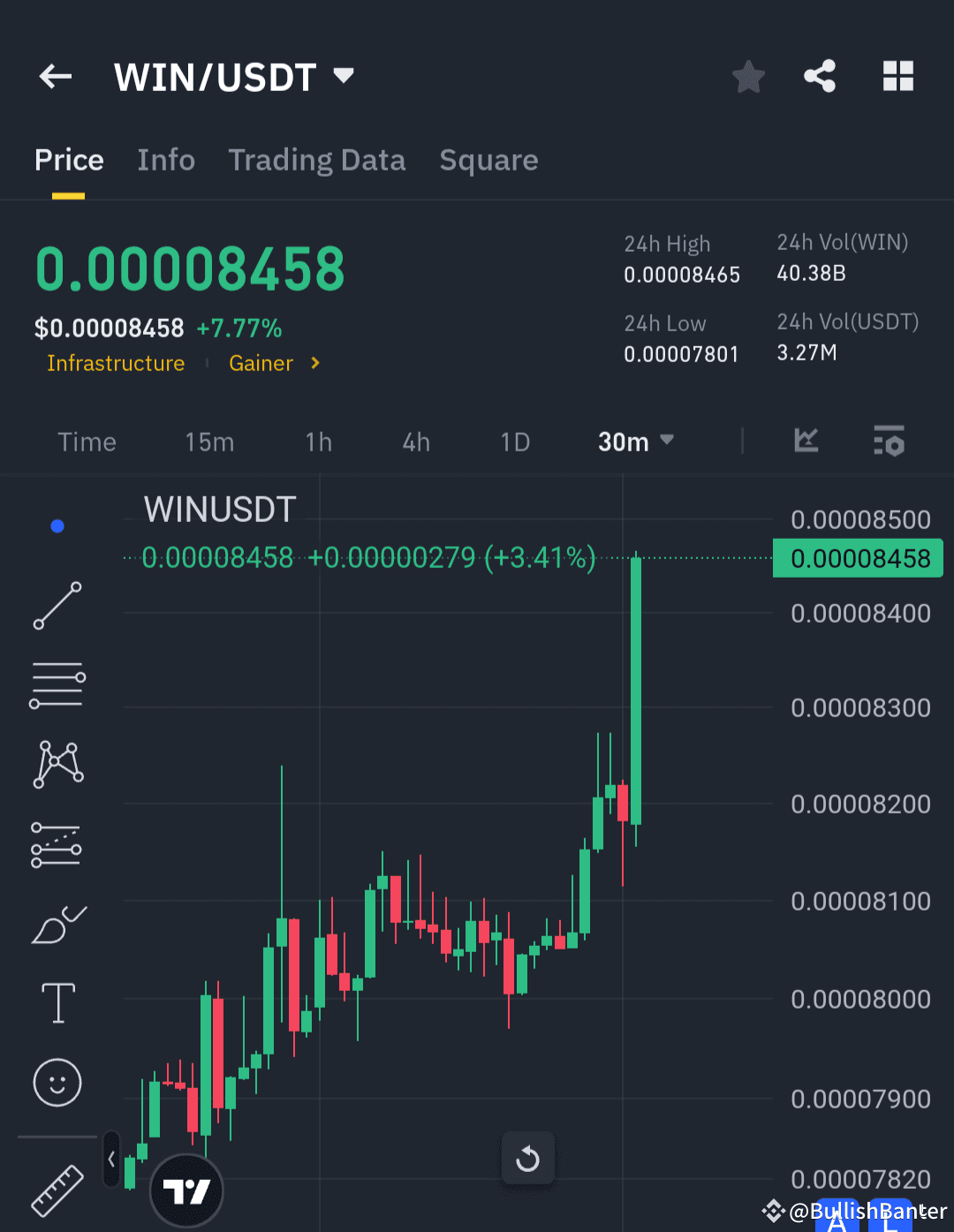Viewport: 954px width, 1232px height.
Task: Select the brush drawing tool
Action: tap(57, 924)
